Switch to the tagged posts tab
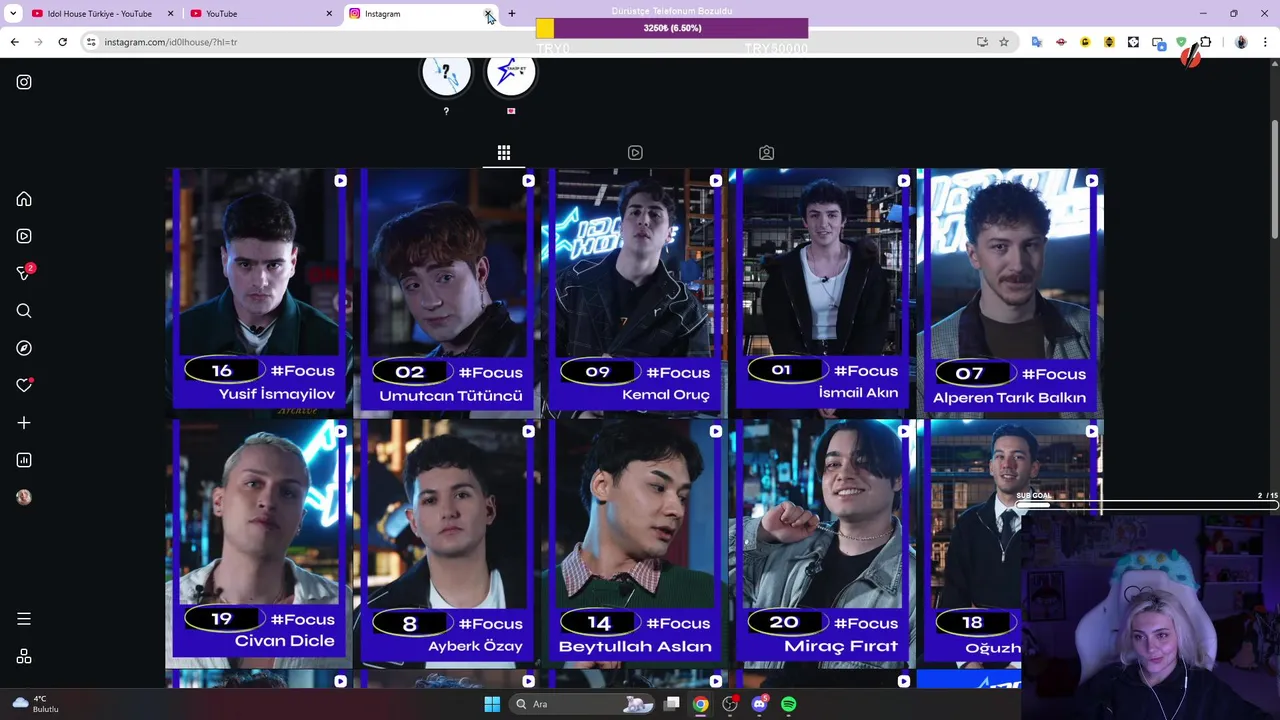This screenshot has height=720, width=1280. click(766, 153)
